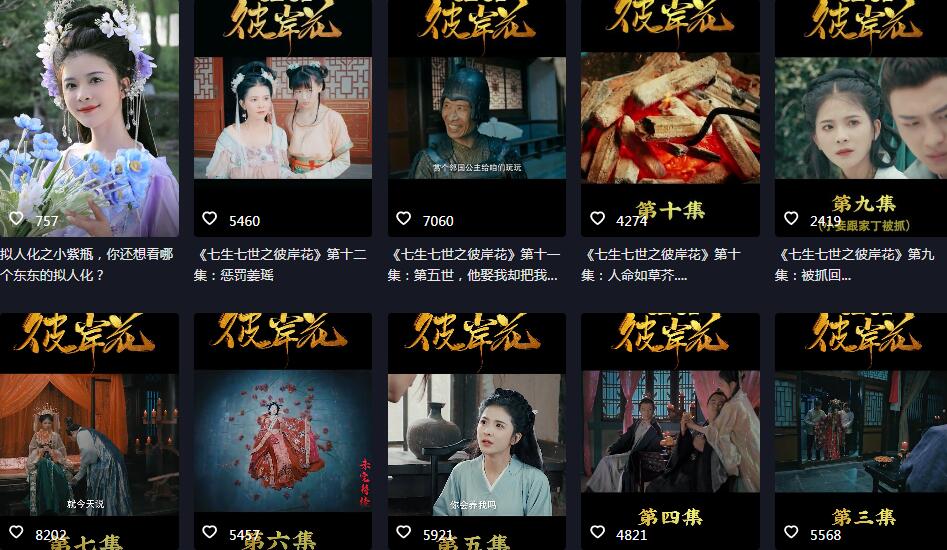947x550 pixels.
Task: Open the video with 8202 likes
Action: click(x=89, y=430)
